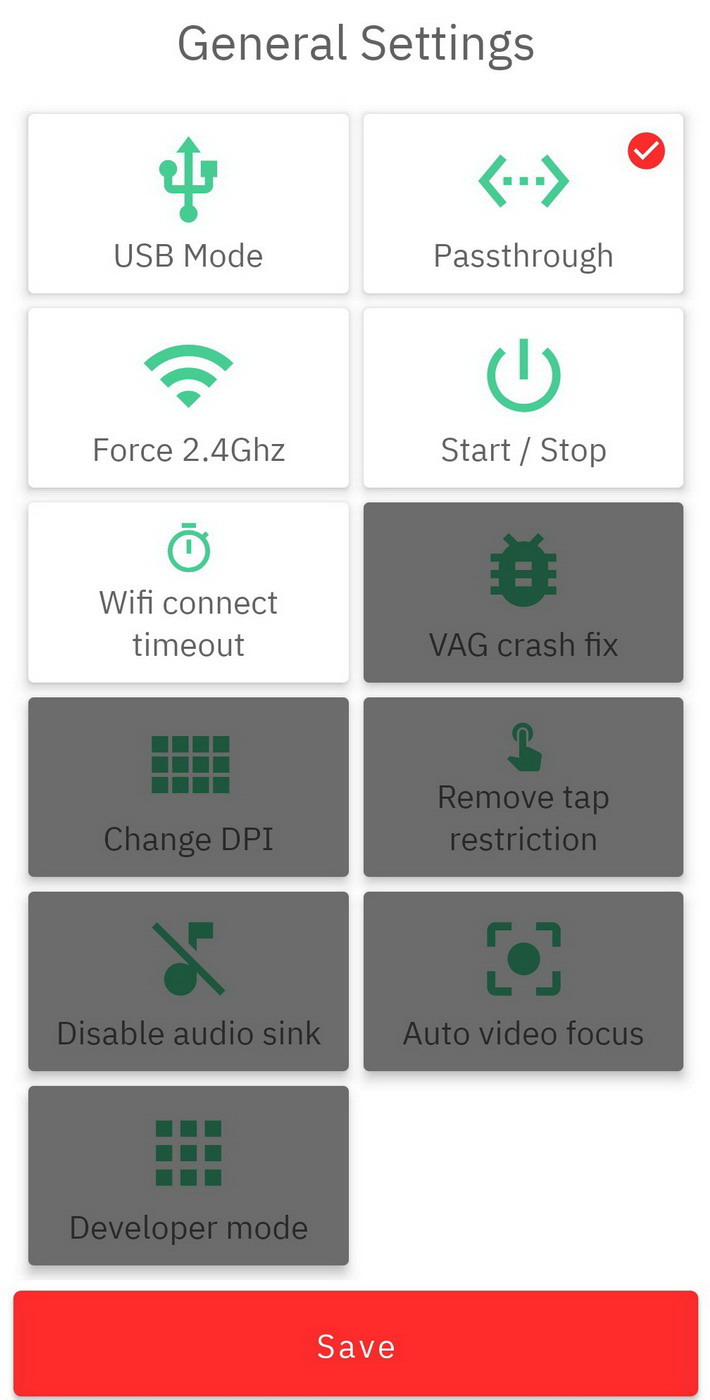This screenshot has width=710, height=1400.
Task: Turn on Auto video focus
Action: coord(523,981)
